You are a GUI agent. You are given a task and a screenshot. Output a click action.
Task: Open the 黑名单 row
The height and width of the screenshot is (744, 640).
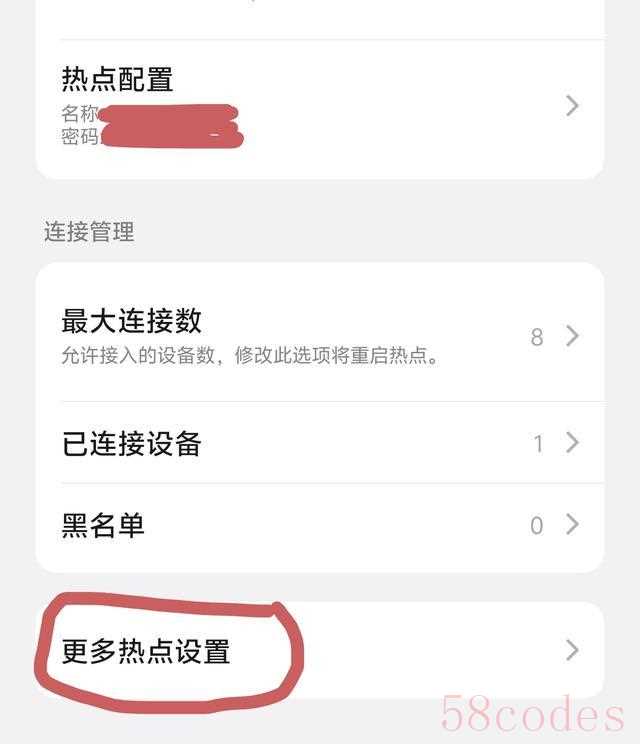coord(320,525)
